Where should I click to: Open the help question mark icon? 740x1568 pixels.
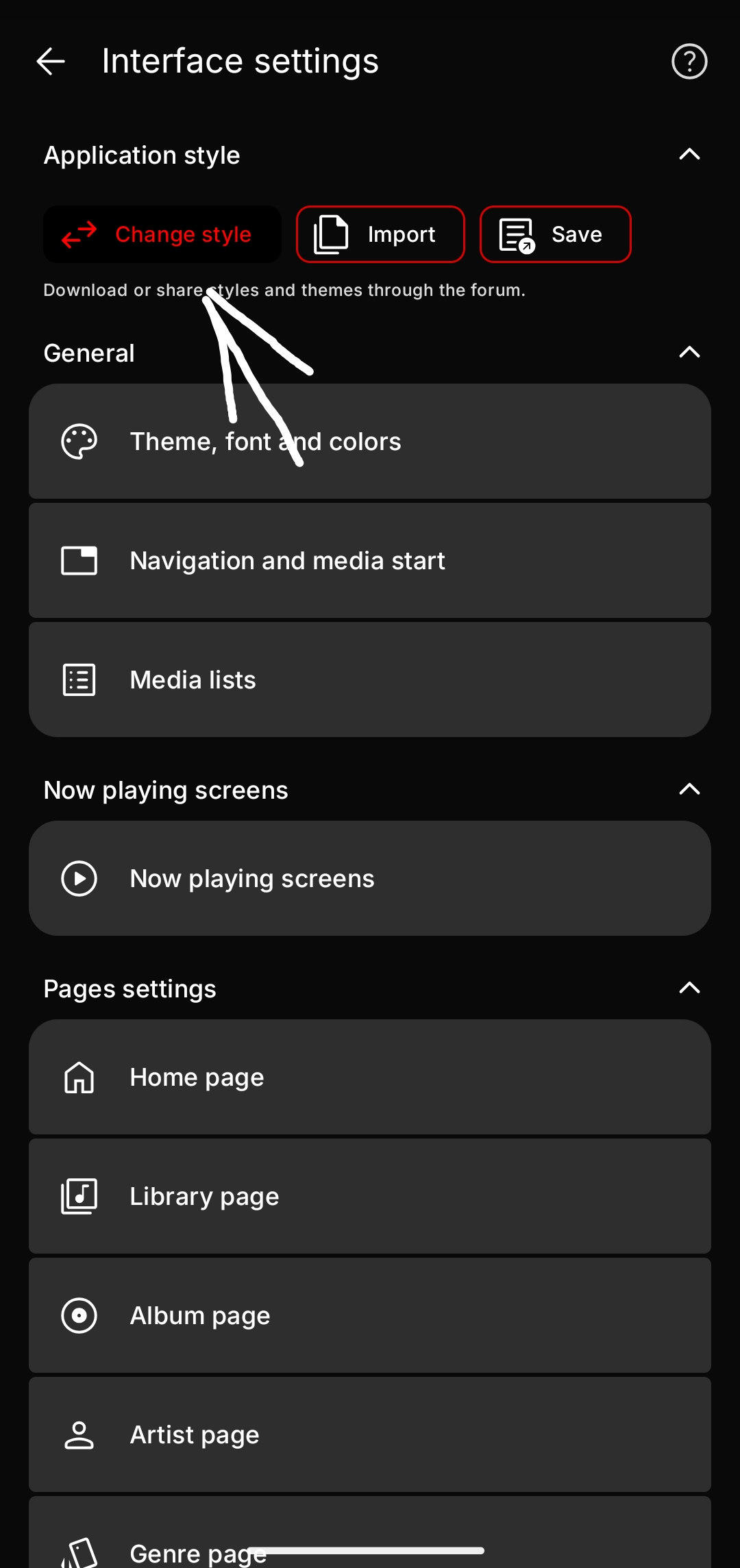[689, 62]
